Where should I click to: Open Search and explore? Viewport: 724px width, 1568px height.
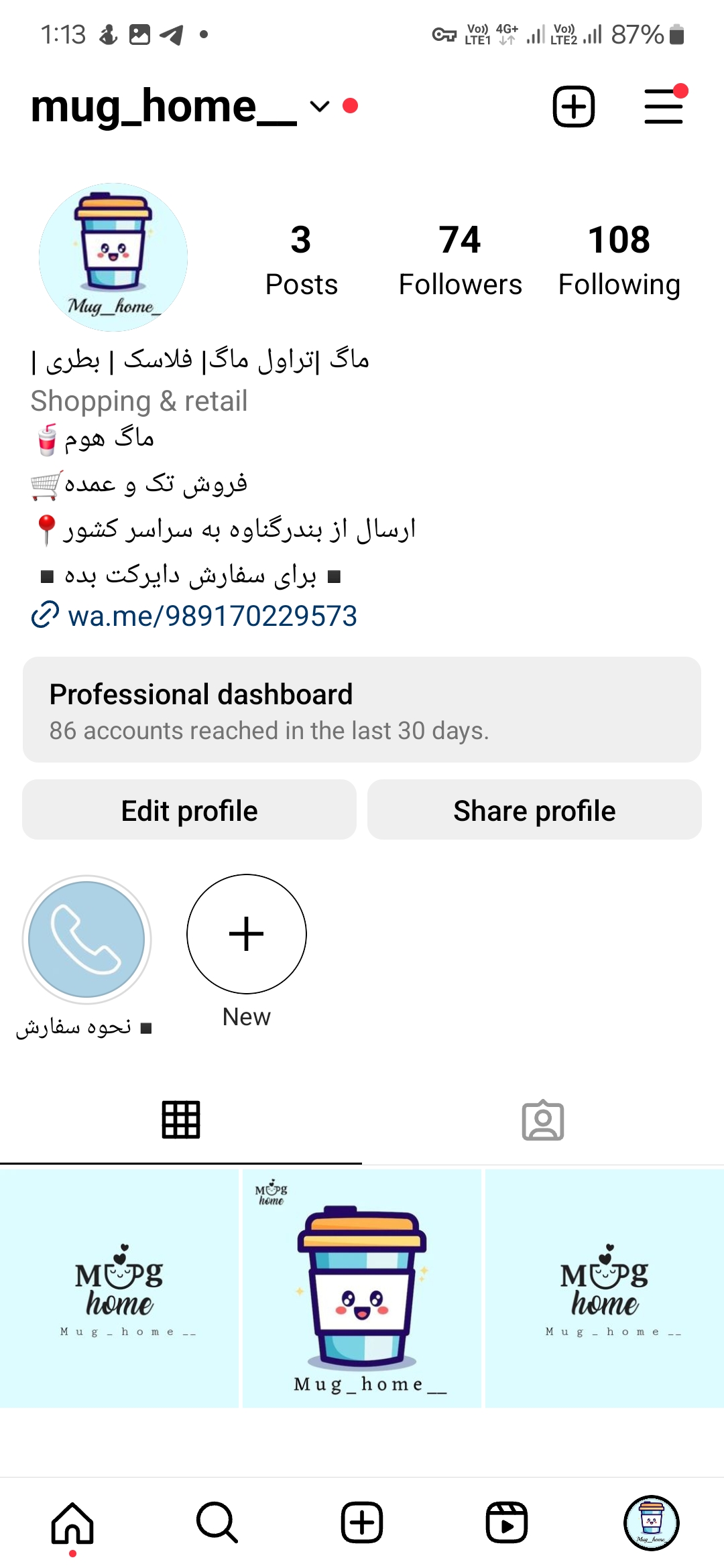tap(217, 1523)
